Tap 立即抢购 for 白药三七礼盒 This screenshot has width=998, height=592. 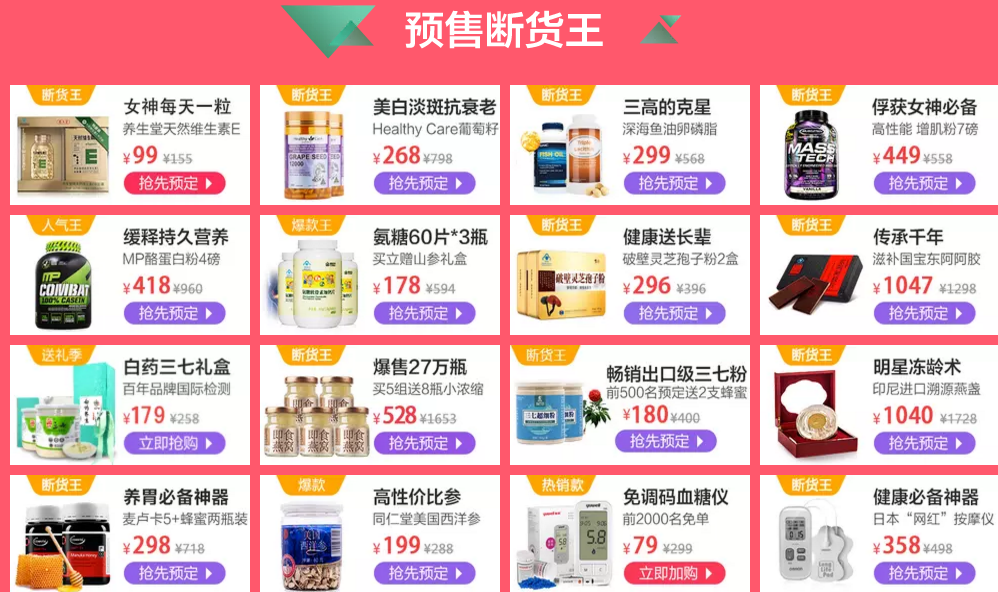click(174, 443)
